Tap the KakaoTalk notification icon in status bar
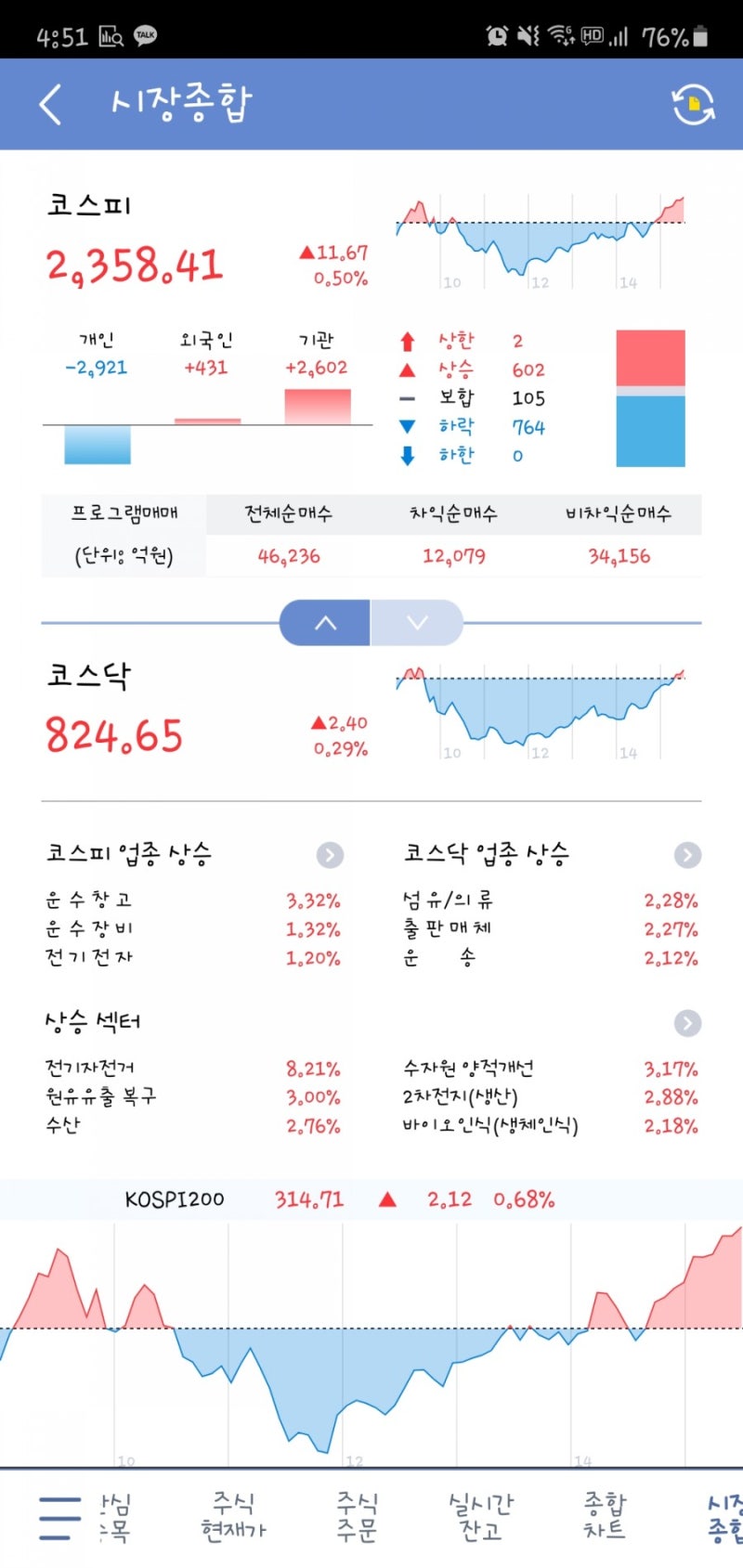This screenshot has width=743, height=1568. (x=145, y=34)
